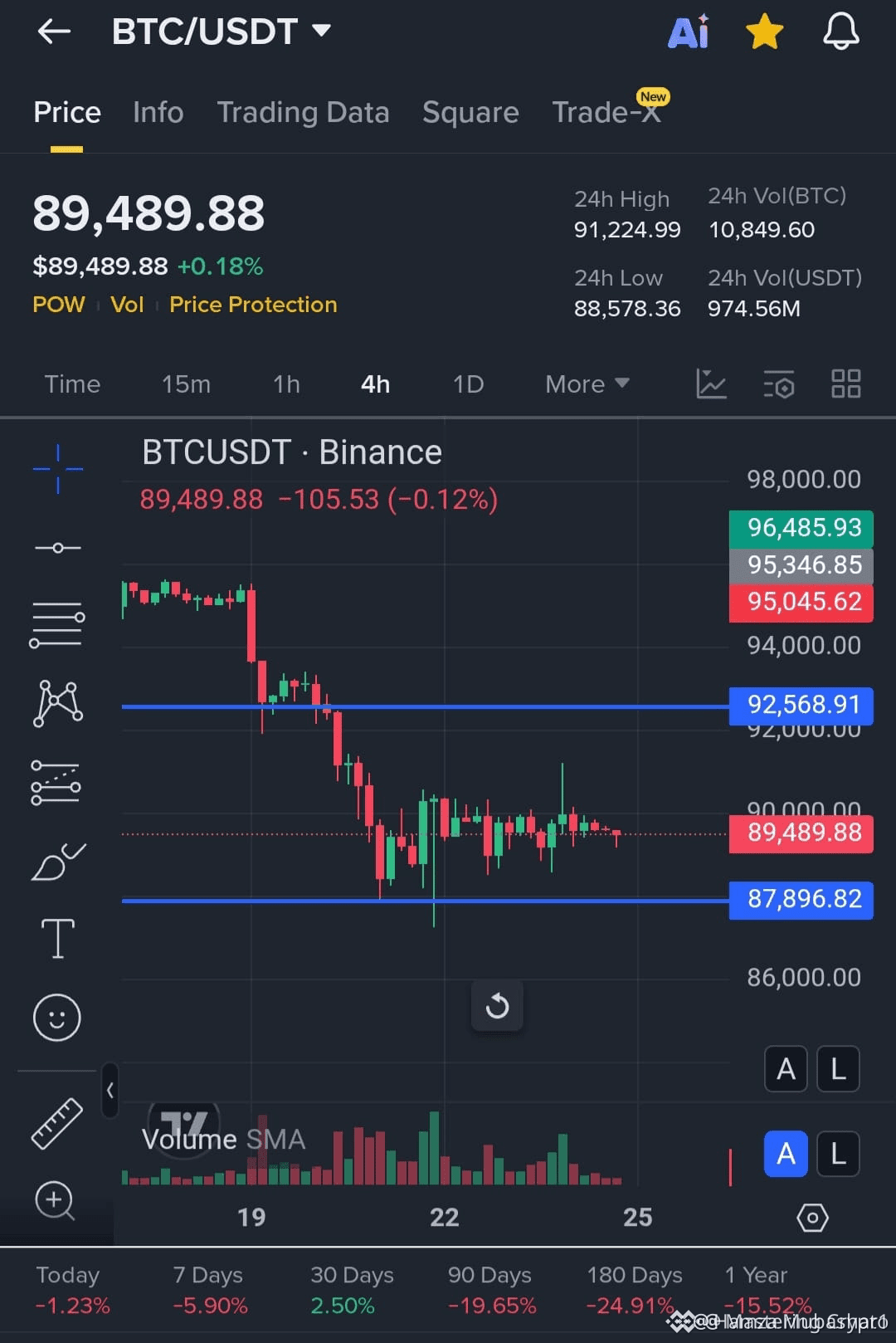
Task: Open chart indicators icon
Action: pyautogui.click(x=711, y=384)
